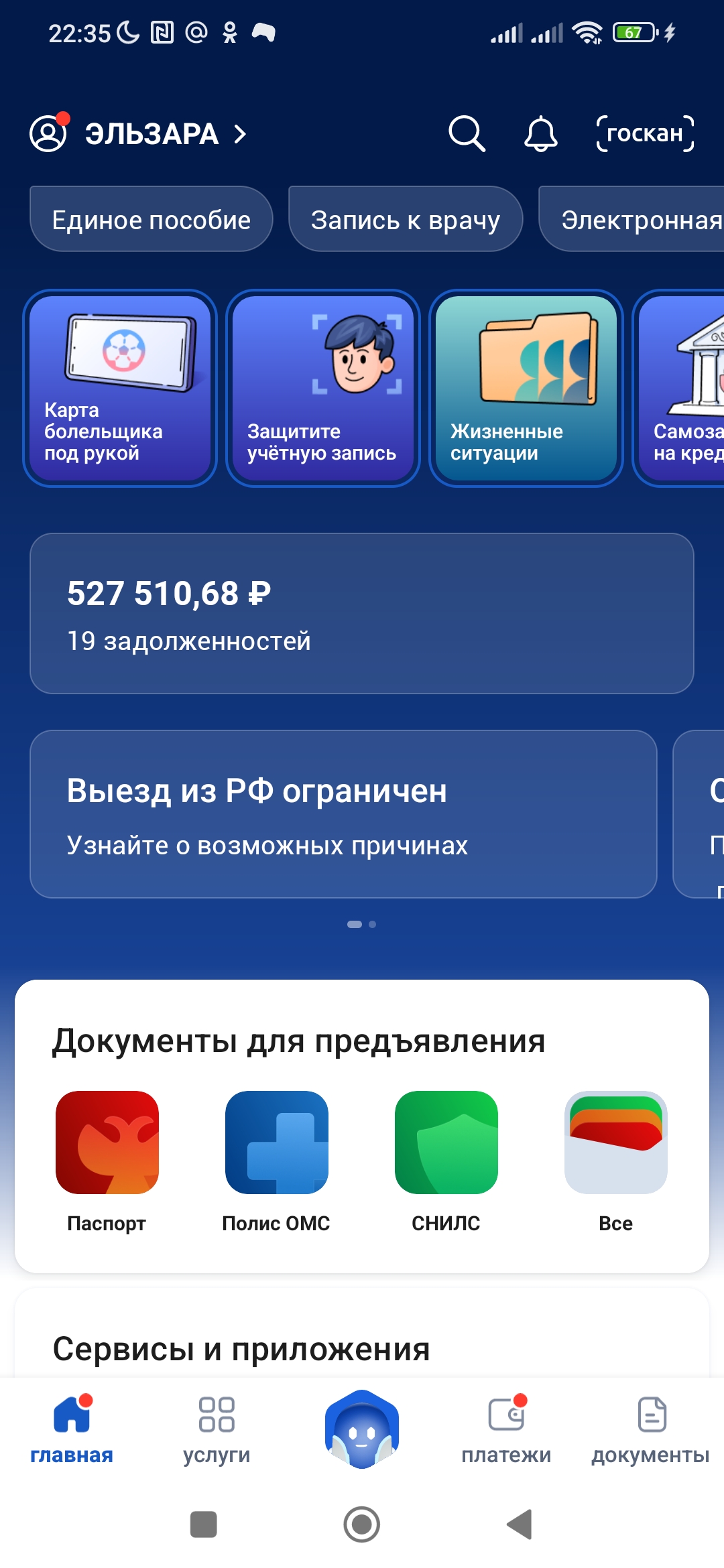Switch to the платежи tab
The image size is (724, 1568).
click(506, 1430)
